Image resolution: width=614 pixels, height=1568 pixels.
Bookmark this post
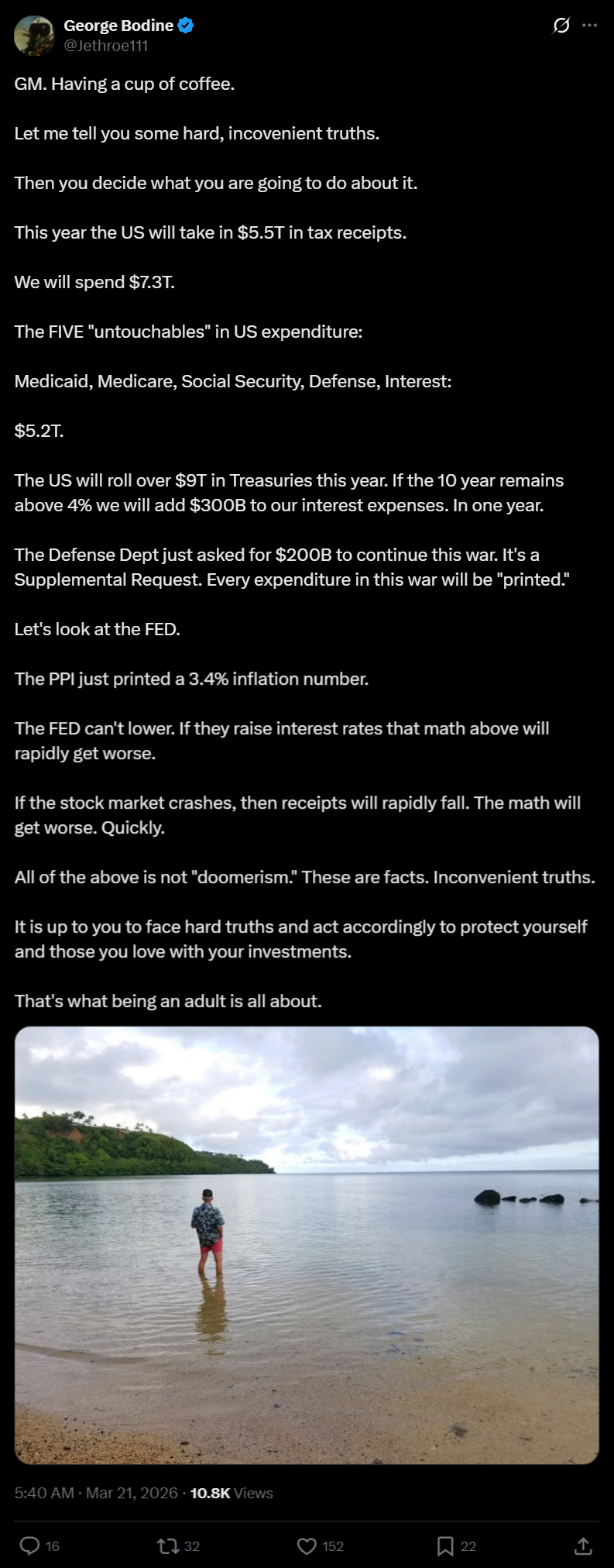(445, 1546)
